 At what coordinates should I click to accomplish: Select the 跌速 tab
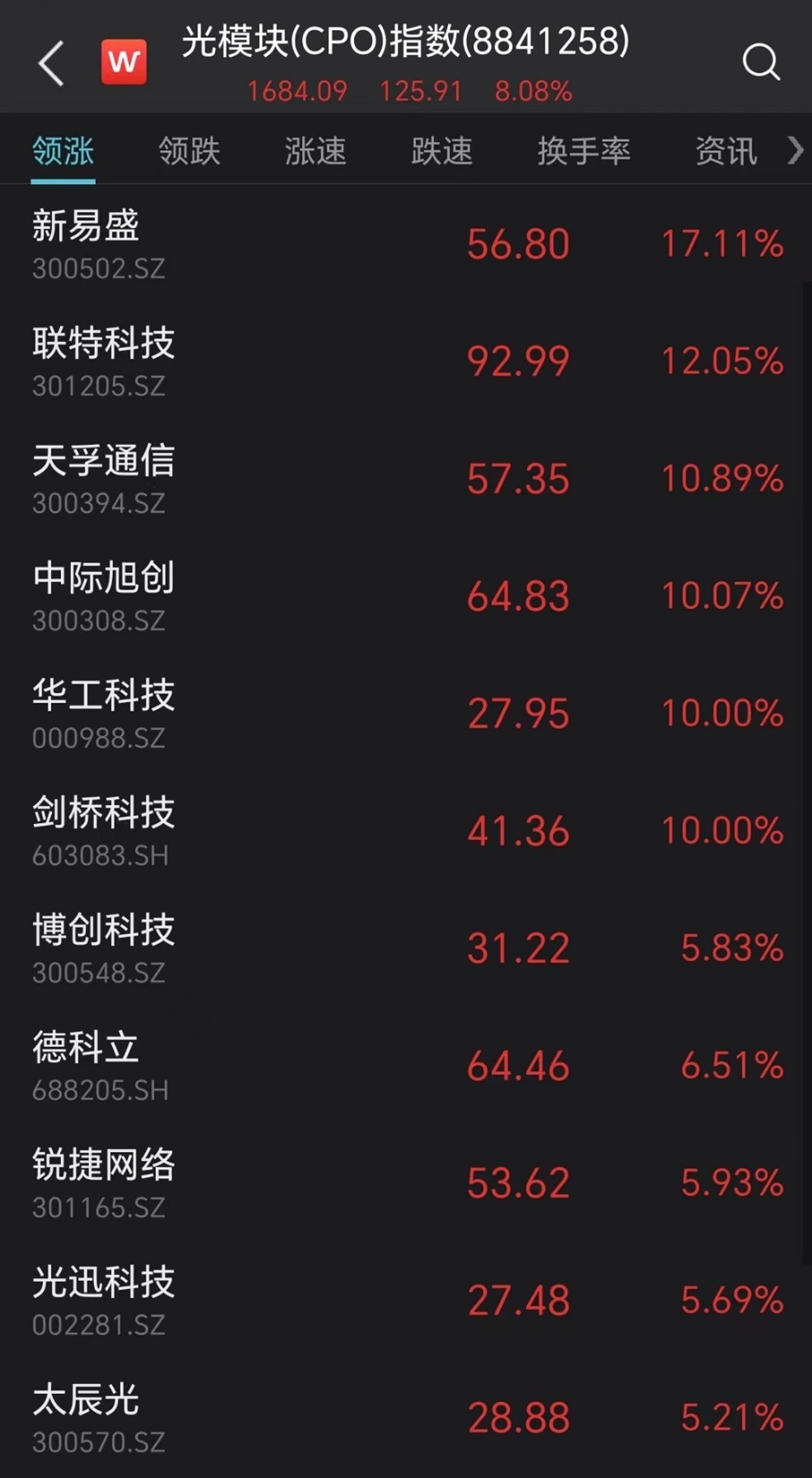pos(442,151)
